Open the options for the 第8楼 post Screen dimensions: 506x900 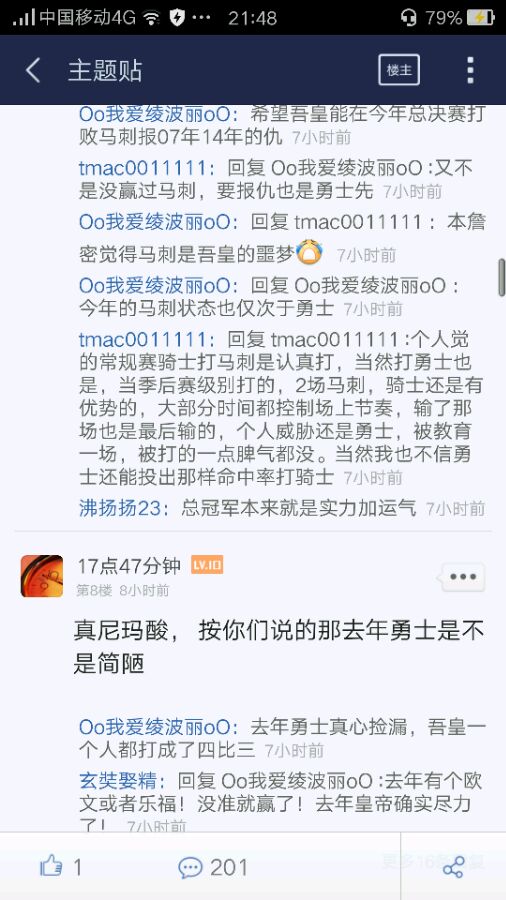point(463,577)
